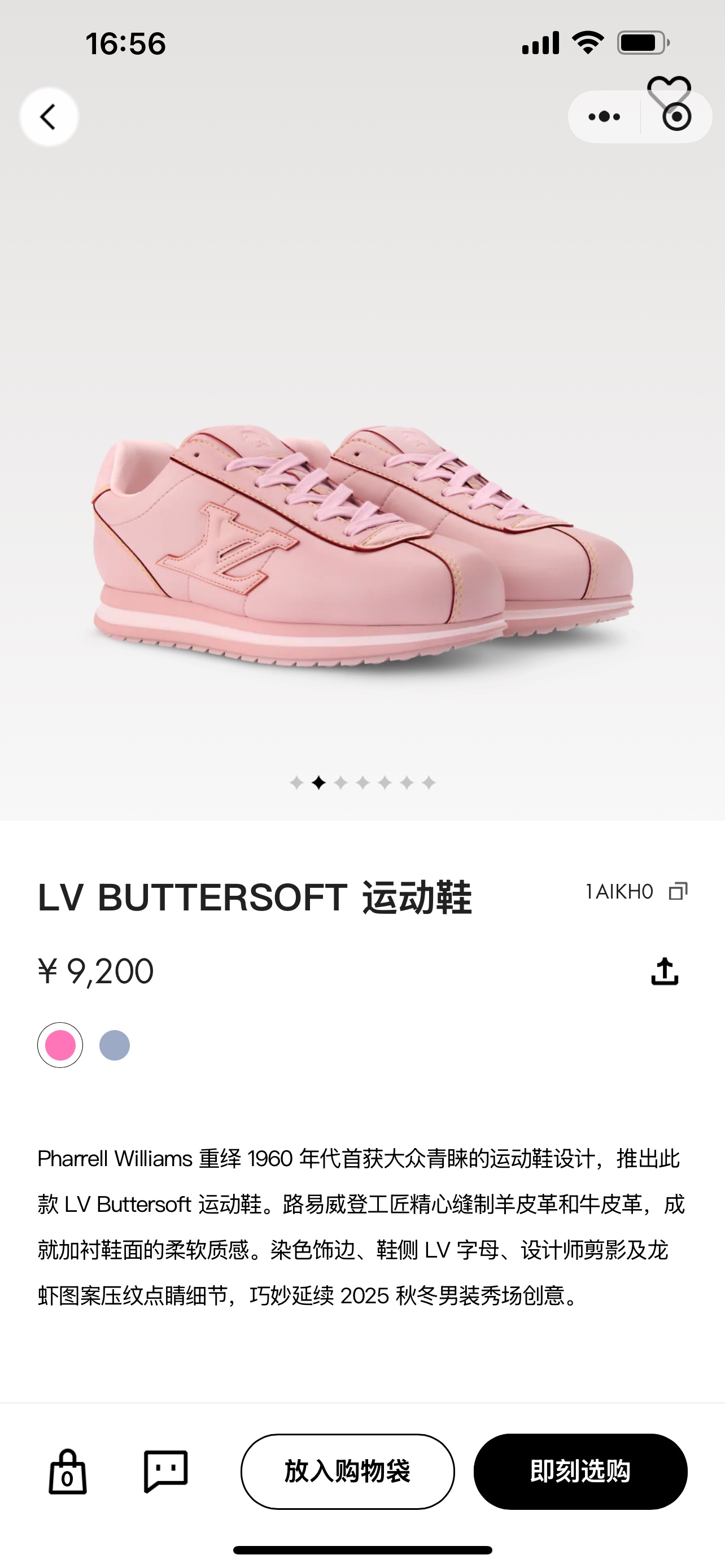Open the pink sneaker product image
725x1568 pixels.
362,548
